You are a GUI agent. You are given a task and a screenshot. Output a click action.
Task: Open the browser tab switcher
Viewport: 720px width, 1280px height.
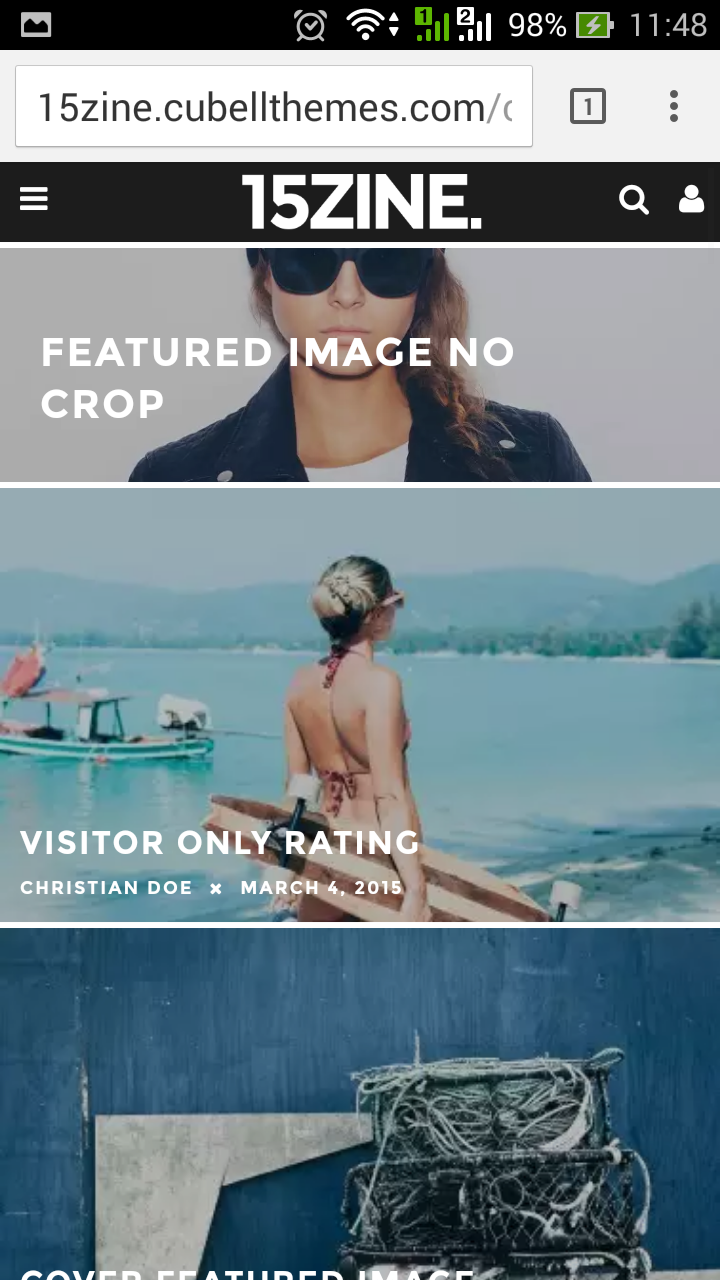[x=588, y=106]
